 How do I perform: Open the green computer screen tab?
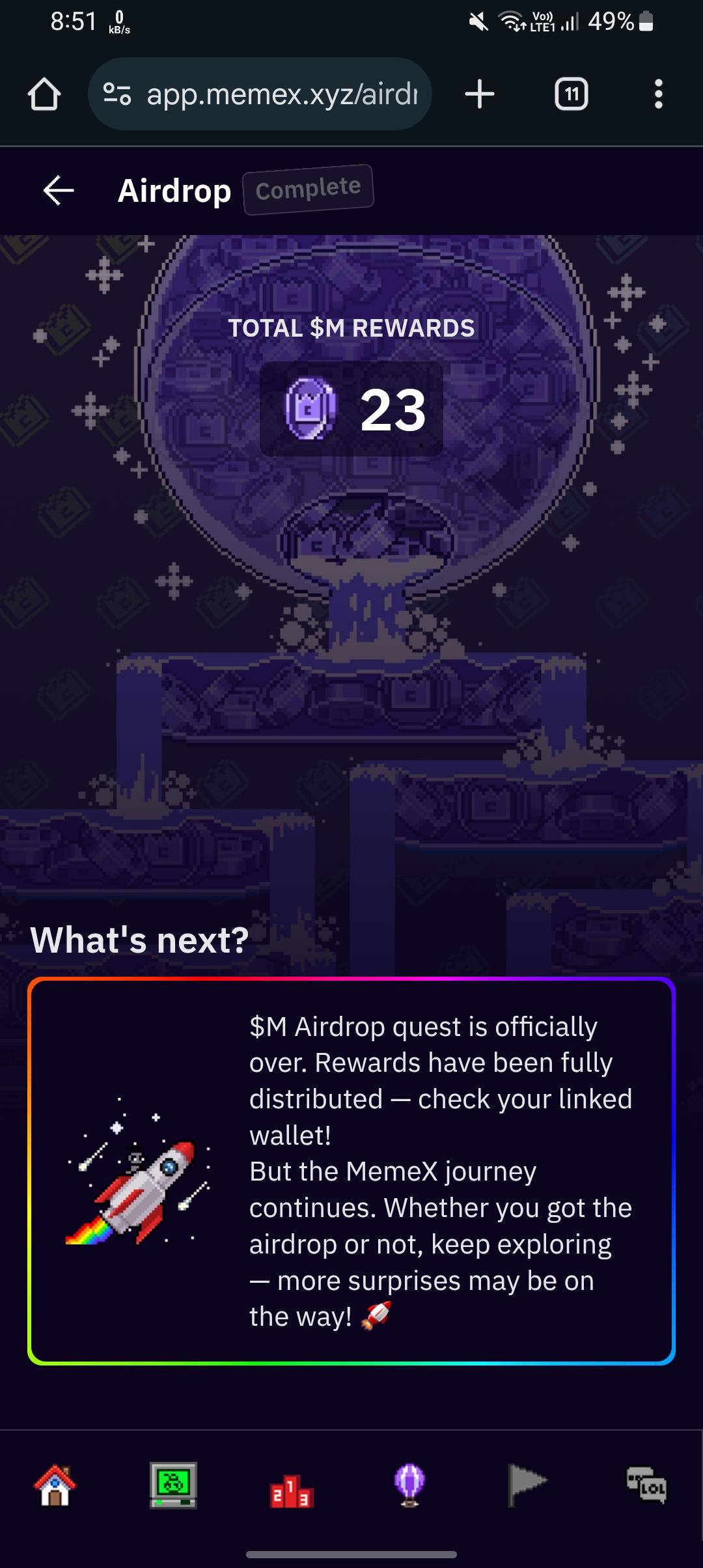tap(173, 1485)
